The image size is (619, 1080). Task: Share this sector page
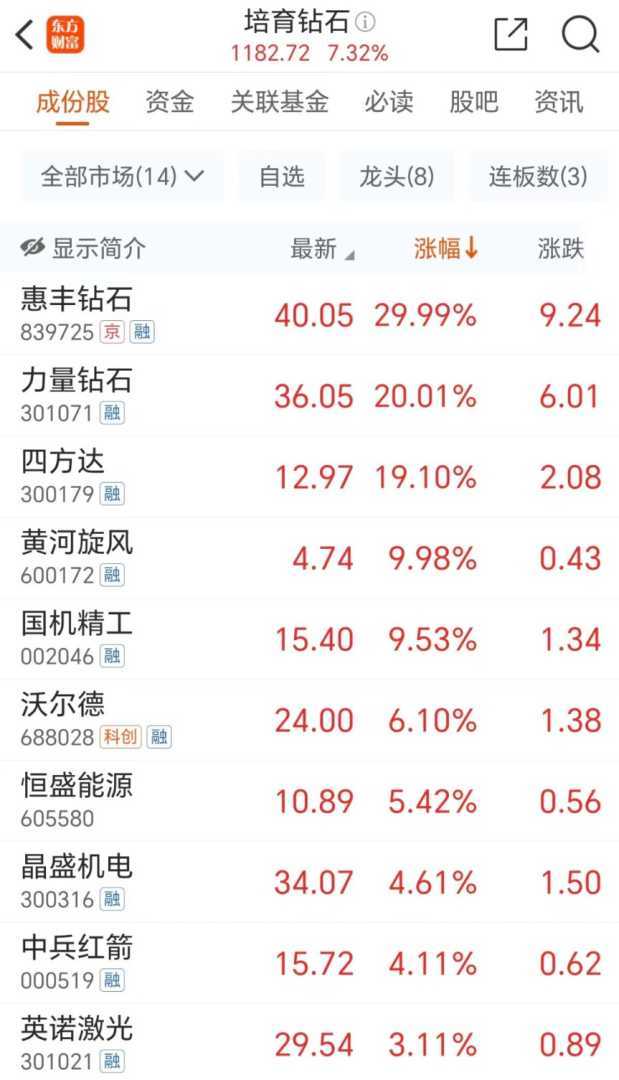click(x=510, y=35)
